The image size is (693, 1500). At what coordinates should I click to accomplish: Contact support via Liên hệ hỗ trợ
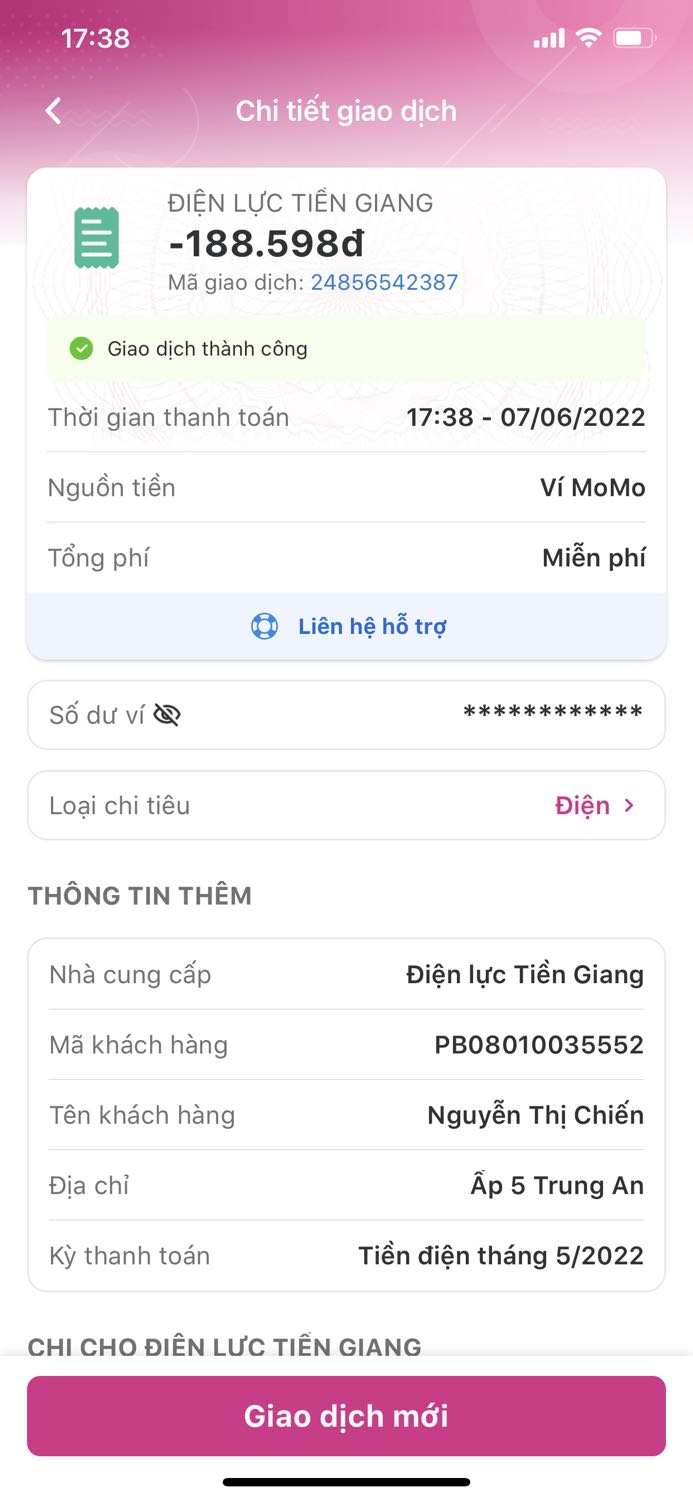pyautogui.click(x=347, y=627)
